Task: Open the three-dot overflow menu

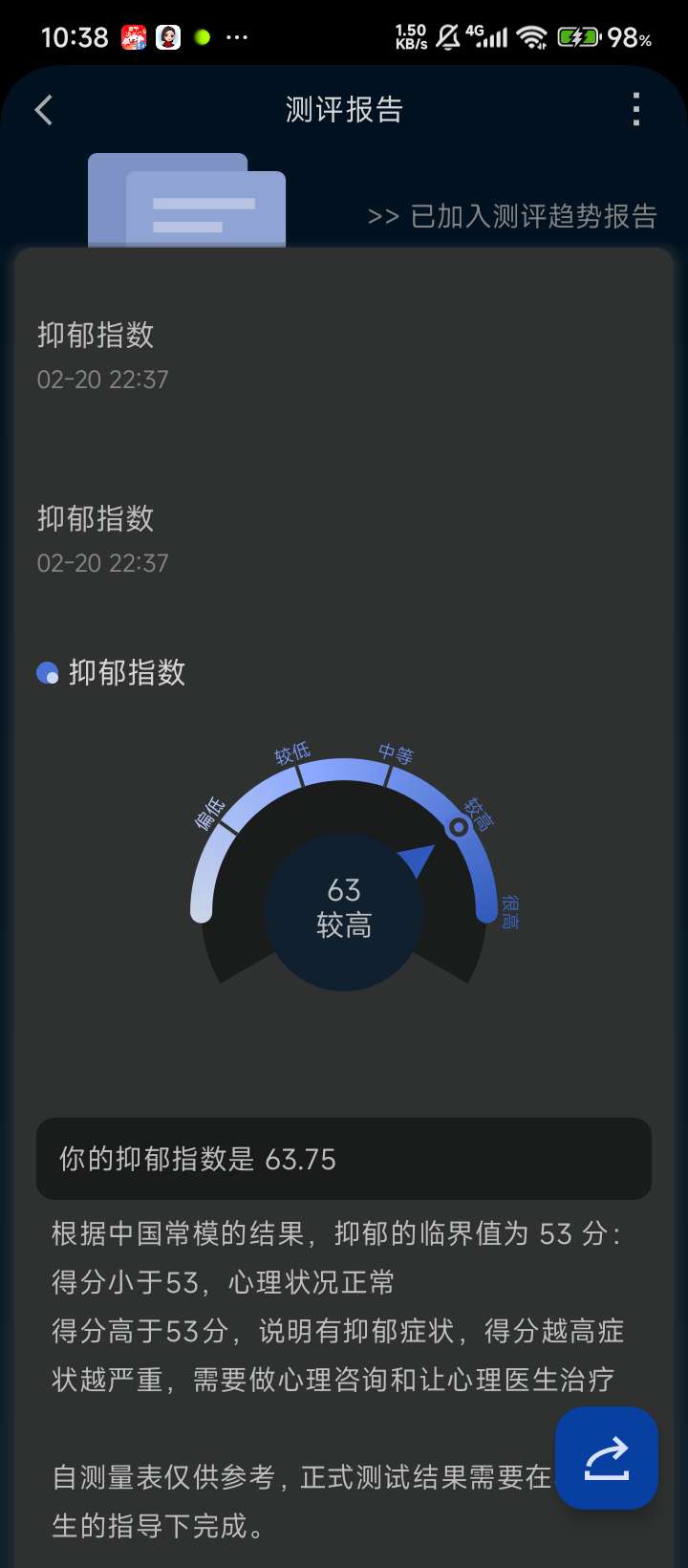Action: point(636,110)
